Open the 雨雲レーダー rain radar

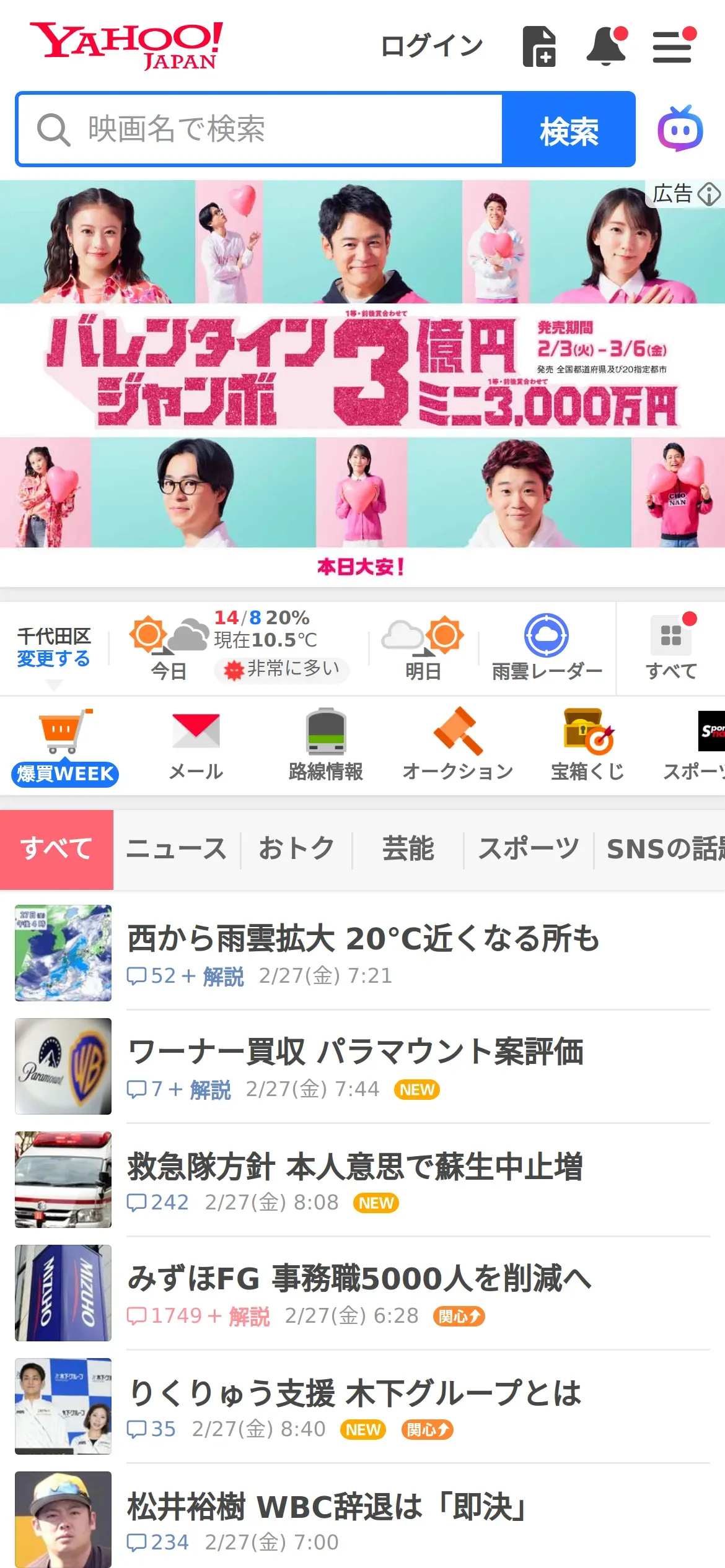click(x=547, y=647)
